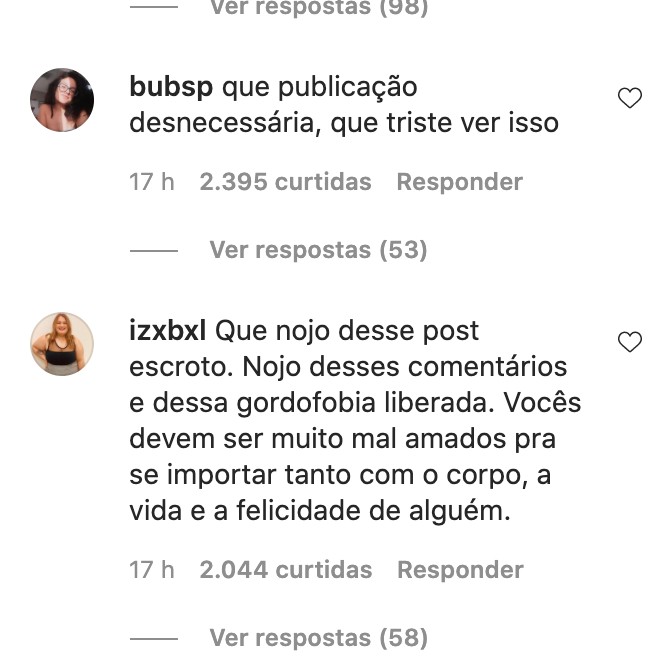658x670 pixels.
Task: View the 2.044 likes on izxbxl's comment
Action: pos(285,570)
